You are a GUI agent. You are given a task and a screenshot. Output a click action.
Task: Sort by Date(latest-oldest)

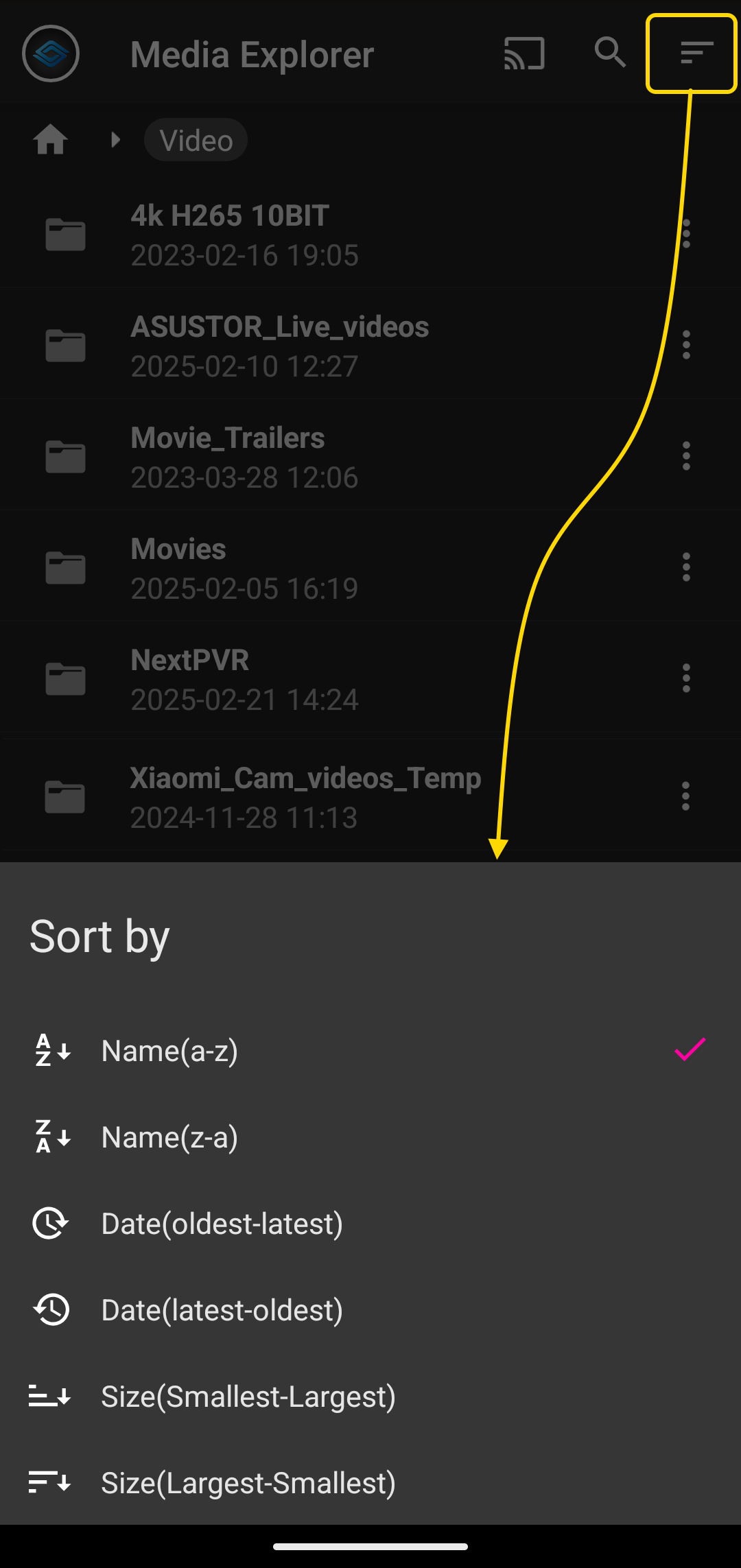point(370,1310)
